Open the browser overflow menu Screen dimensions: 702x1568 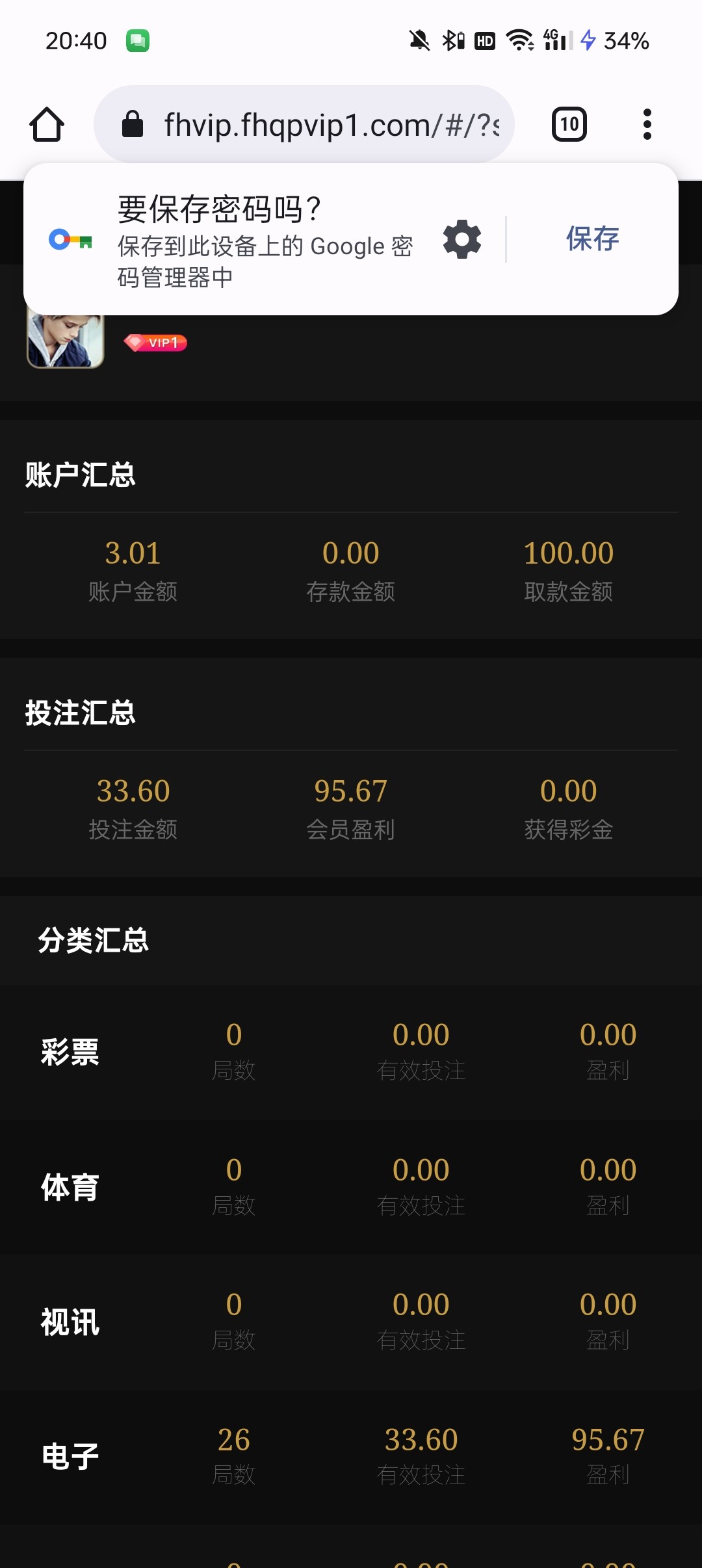(646, 124)
